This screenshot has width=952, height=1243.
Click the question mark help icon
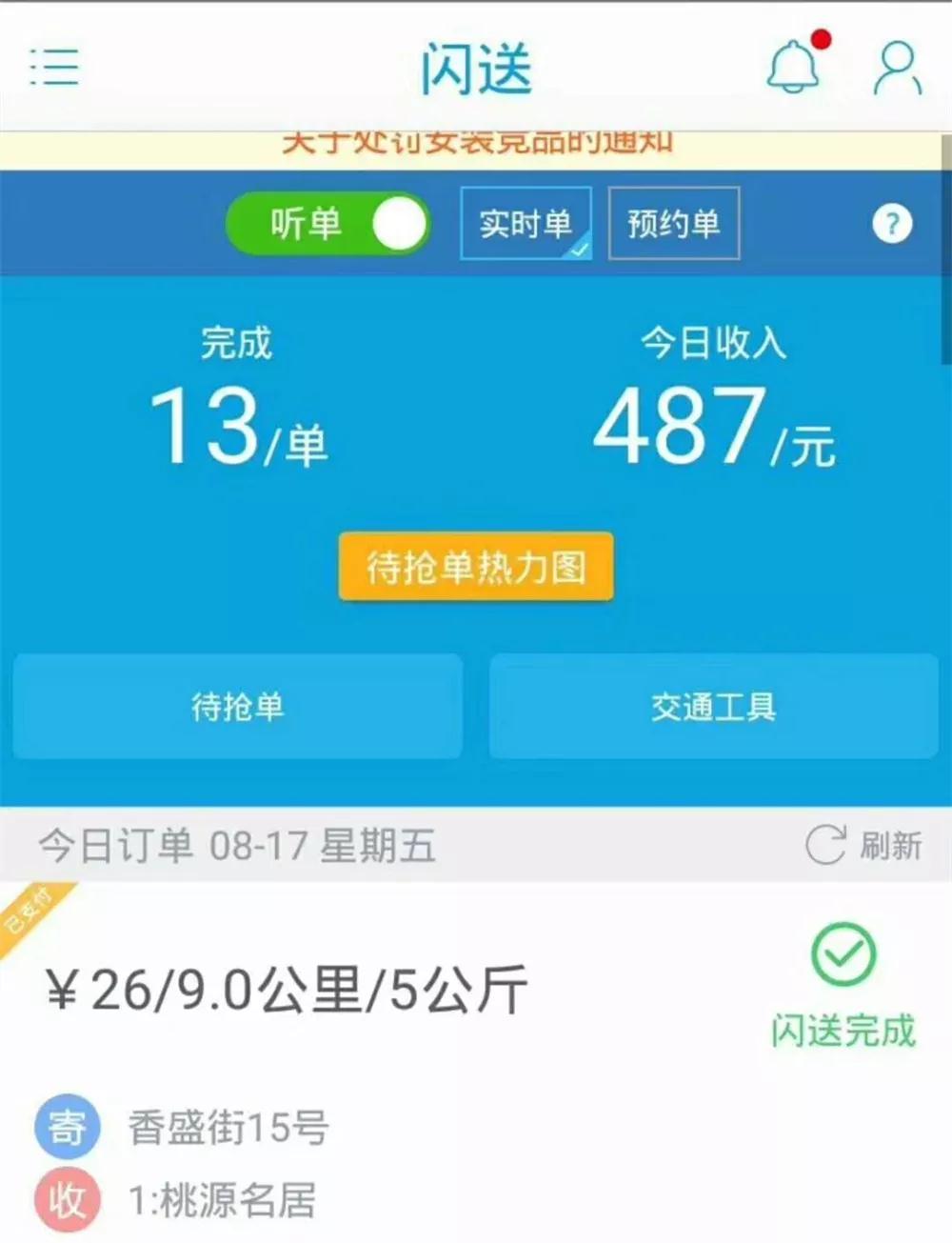pos(892,224)
